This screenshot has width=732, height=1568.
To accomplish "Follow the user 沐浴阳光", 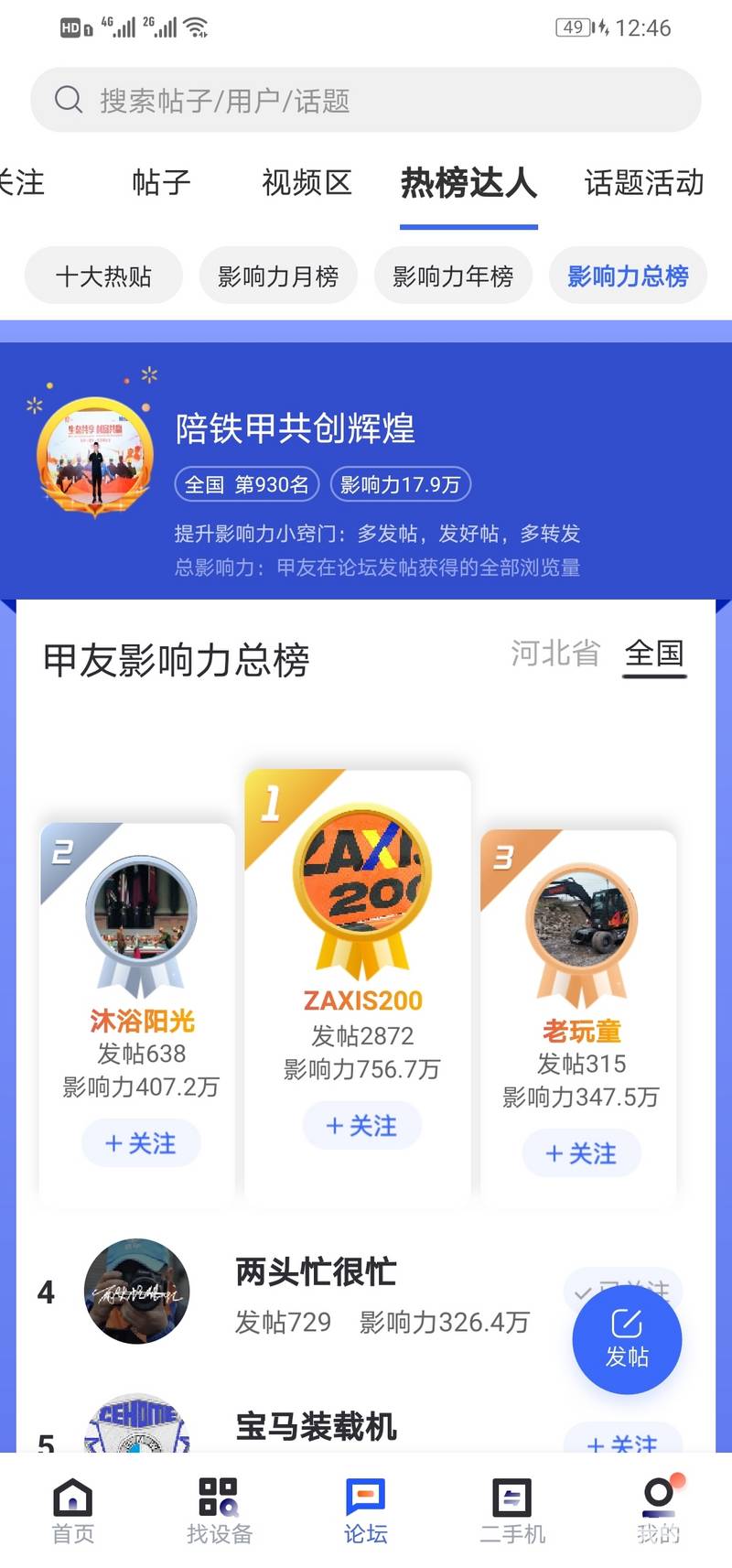I will point(141,1143).
